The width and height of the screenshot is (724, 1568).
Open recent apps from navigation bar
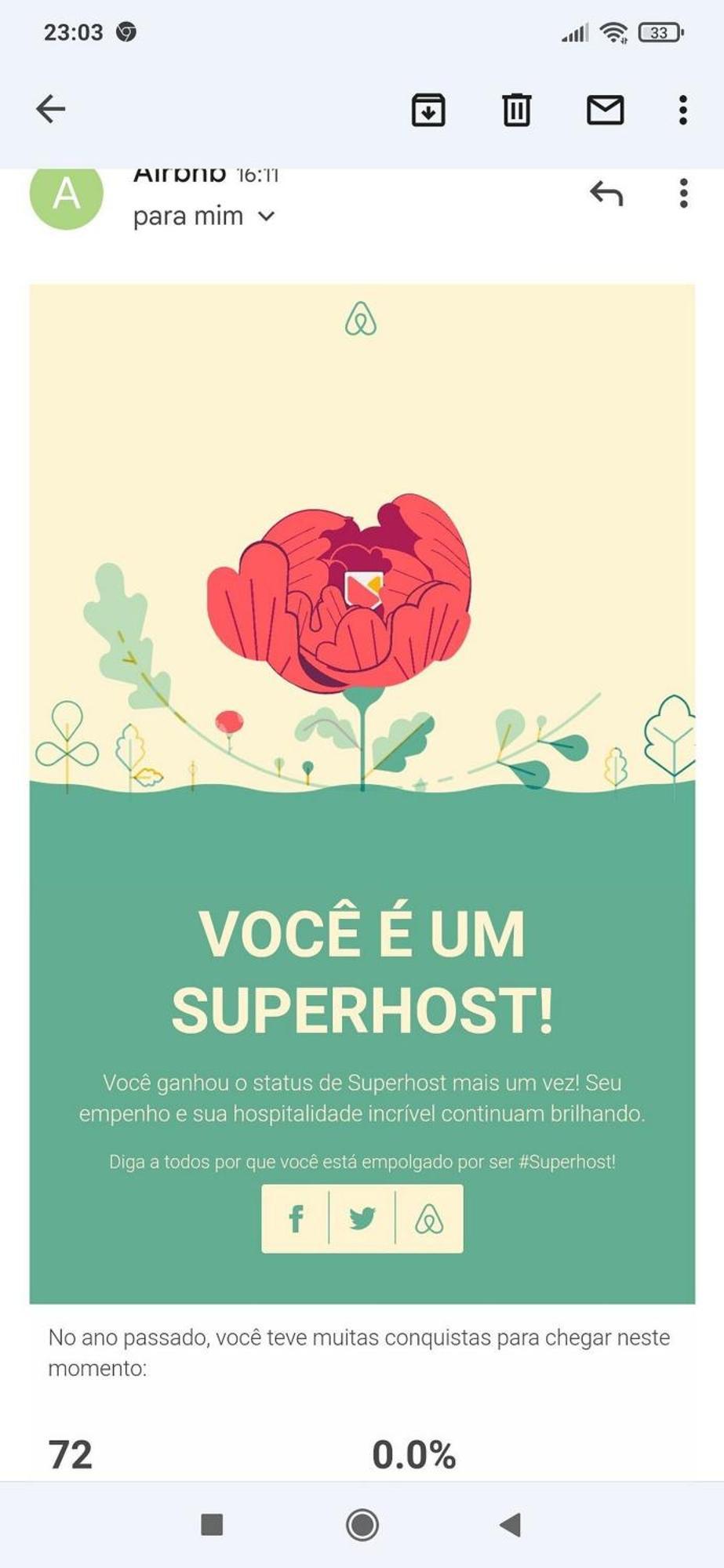(x=212, y=1525)
